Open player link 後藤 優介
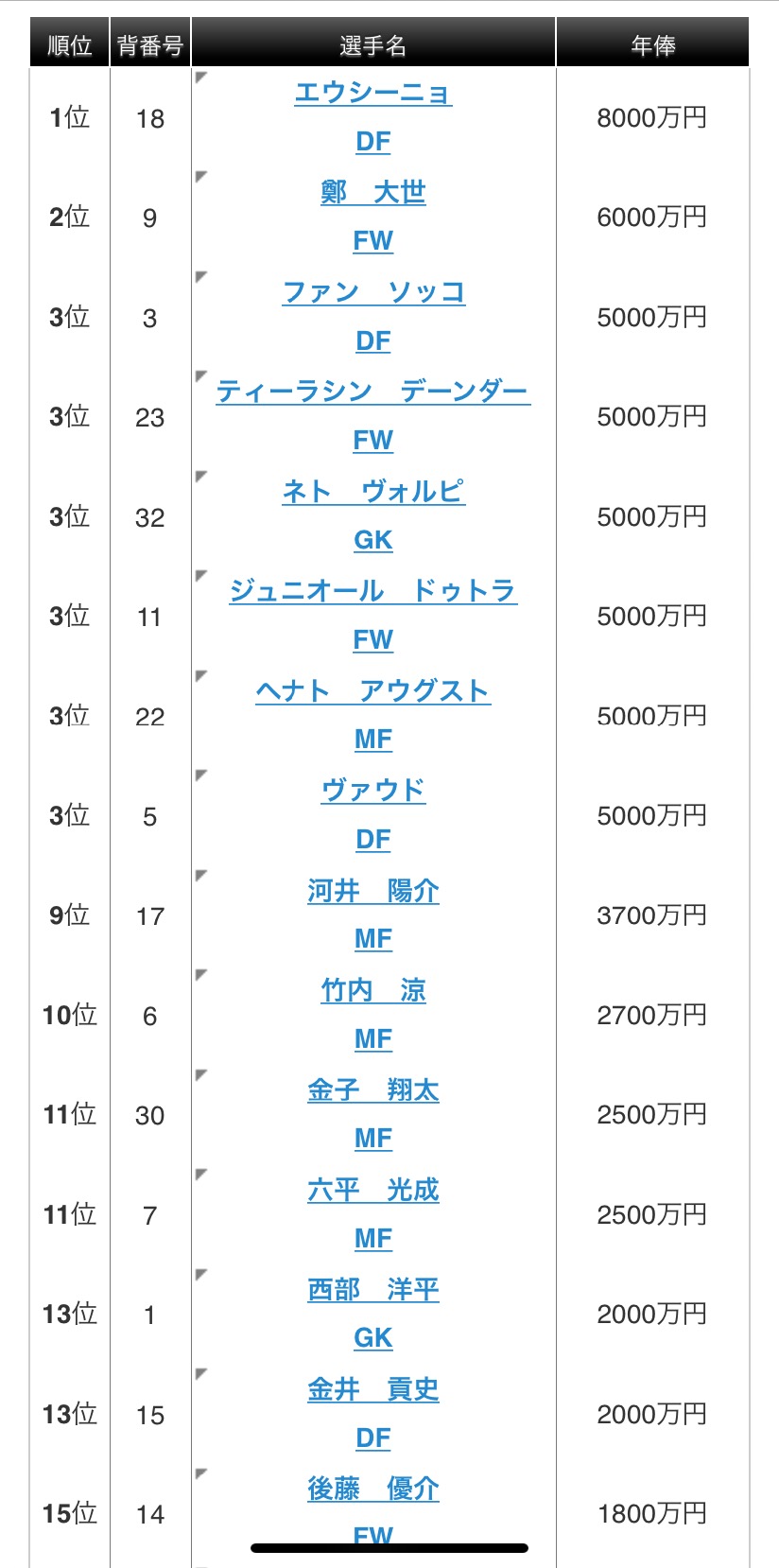 tap(372, 1490)
